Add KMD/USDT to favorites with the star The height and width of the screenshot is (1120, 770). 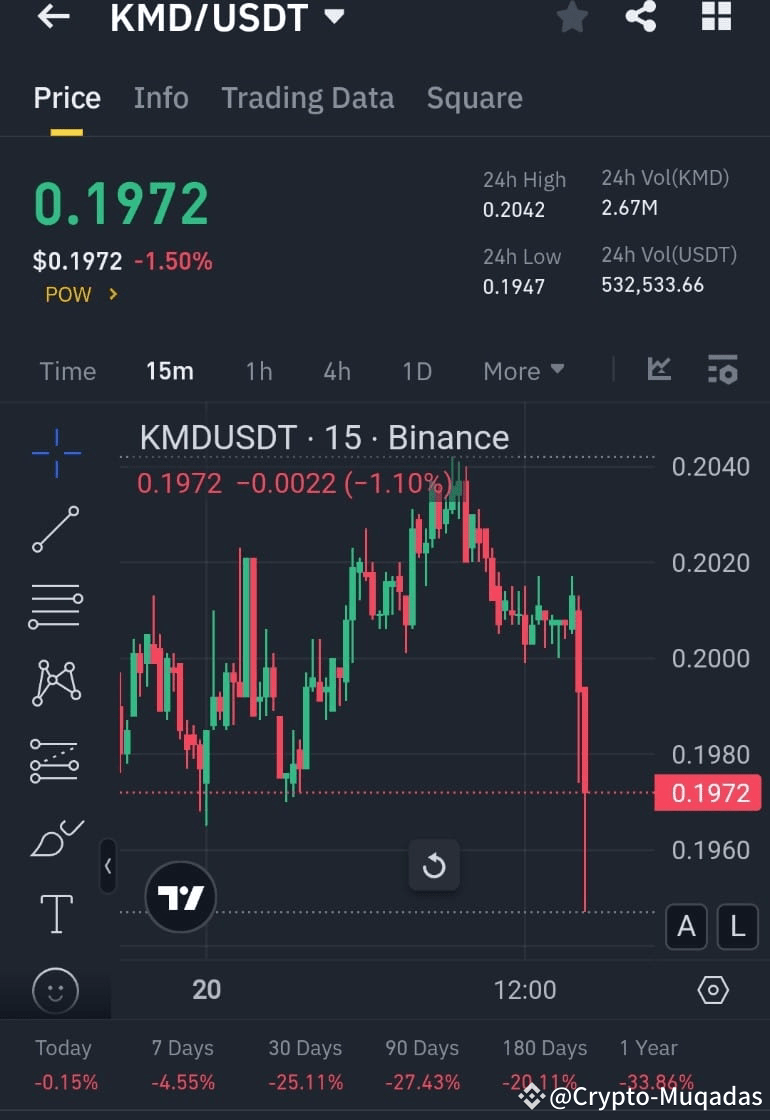572,17
